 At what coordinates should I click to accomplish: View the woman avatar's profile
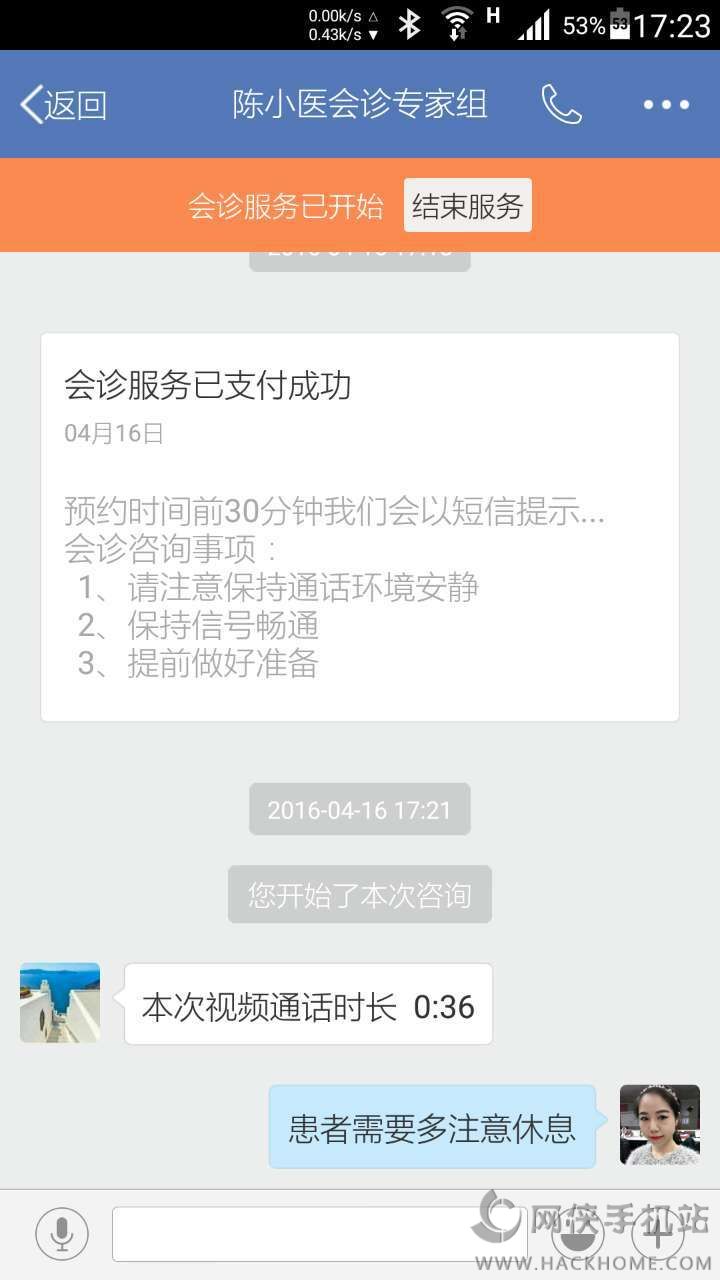[660, 1125]
